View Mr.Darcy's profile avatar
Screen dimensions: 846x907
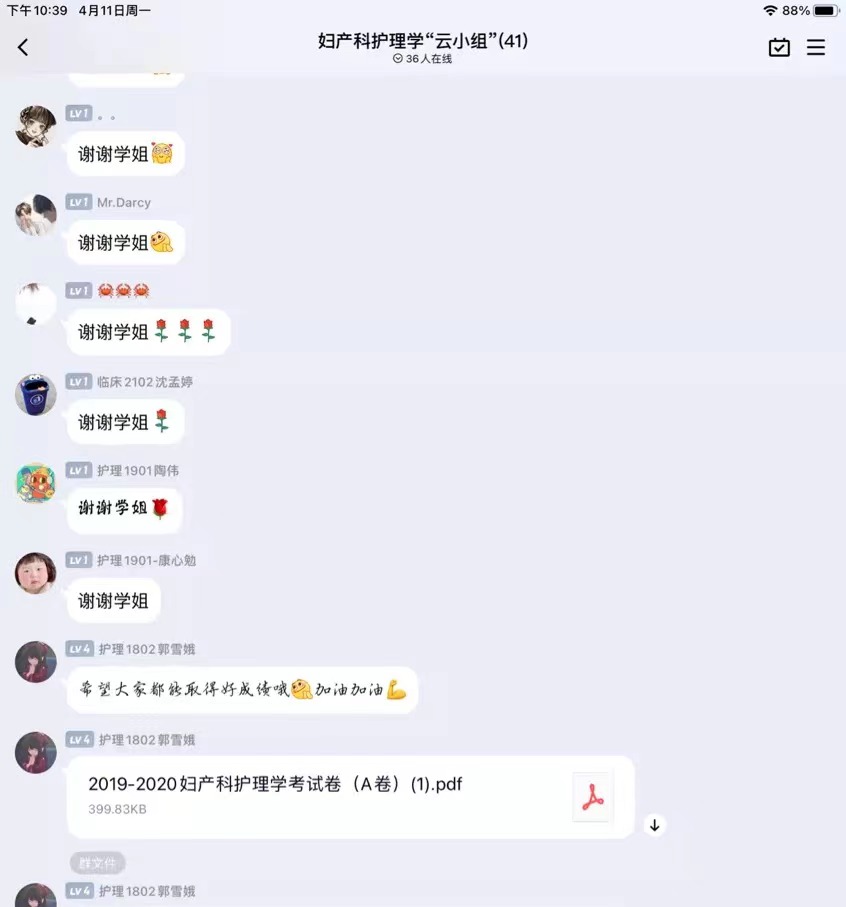(36, 215)
